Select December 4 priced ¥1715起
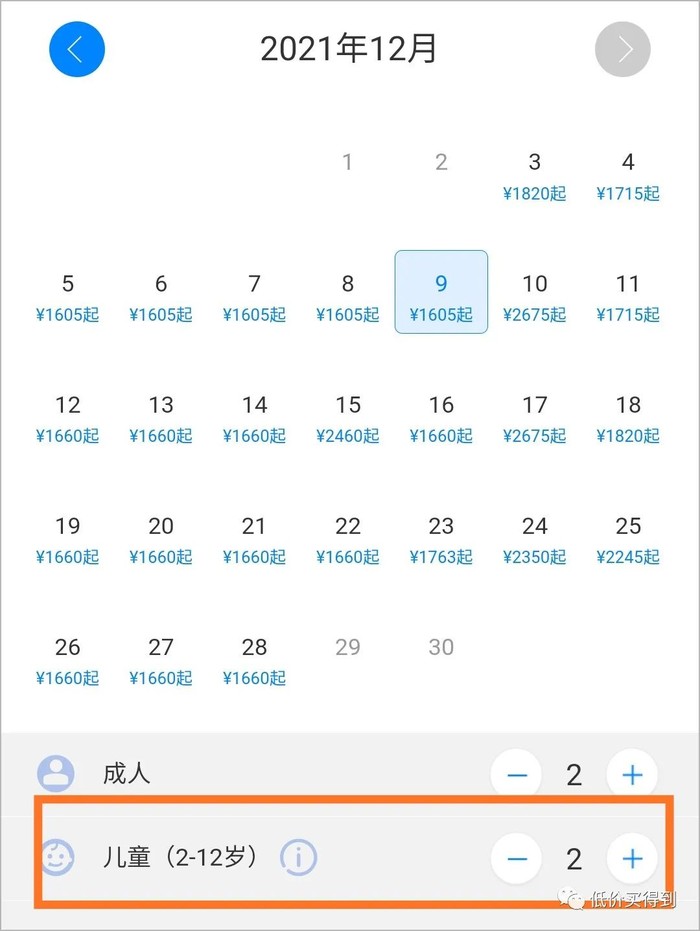 (x=628, y=176)
